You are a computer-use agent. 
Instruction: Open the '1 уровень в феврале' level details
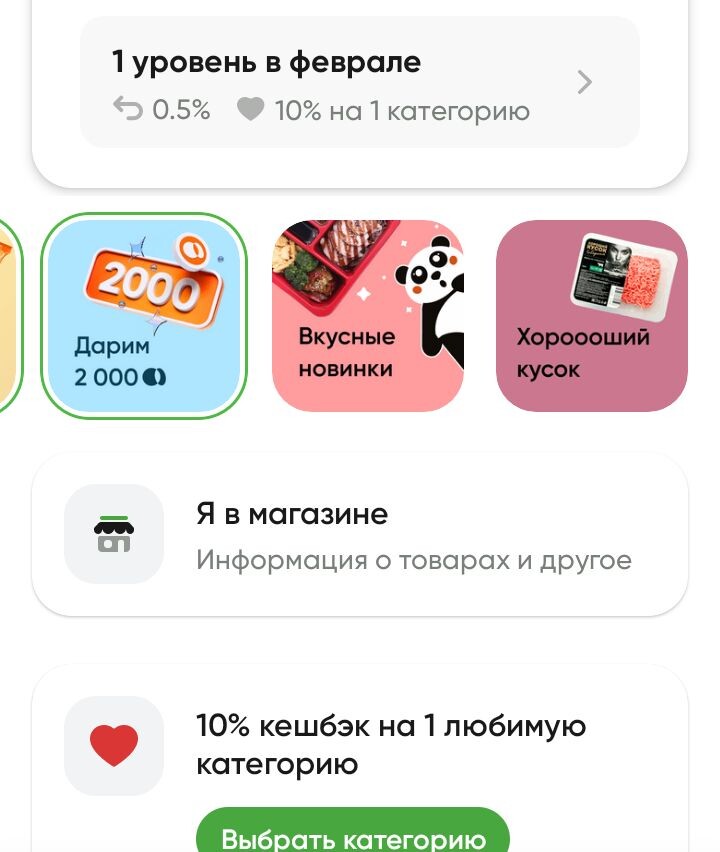click(359, 83)
